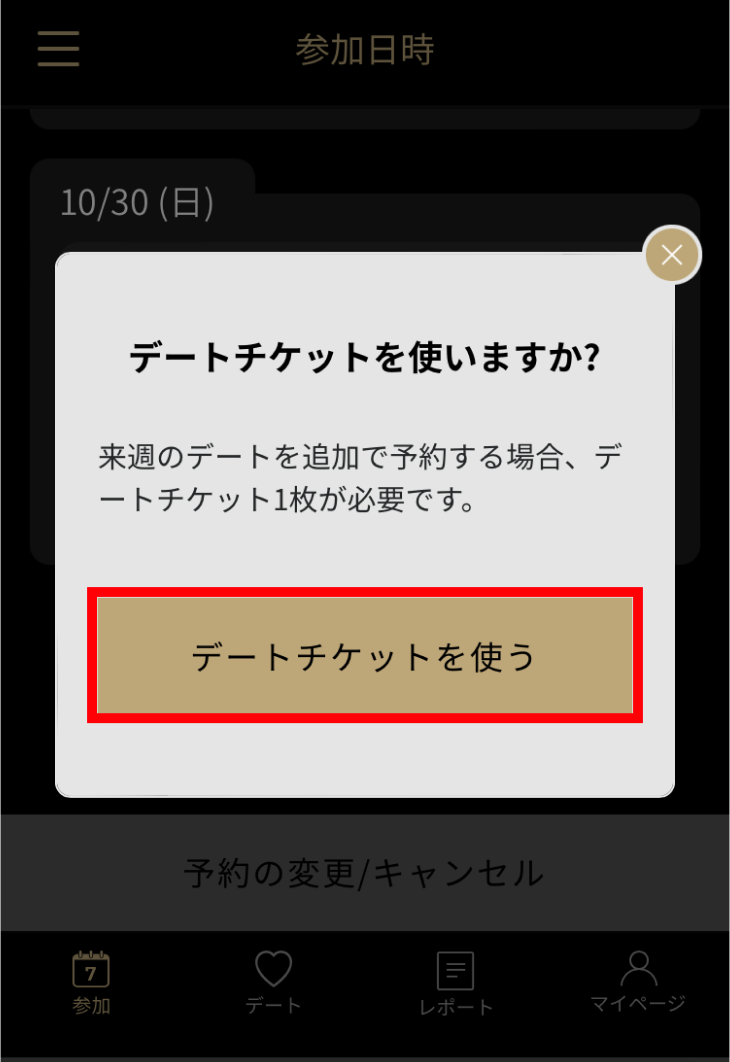
Task: Tap the デートチケットを使う button
Action: point(365,656)
